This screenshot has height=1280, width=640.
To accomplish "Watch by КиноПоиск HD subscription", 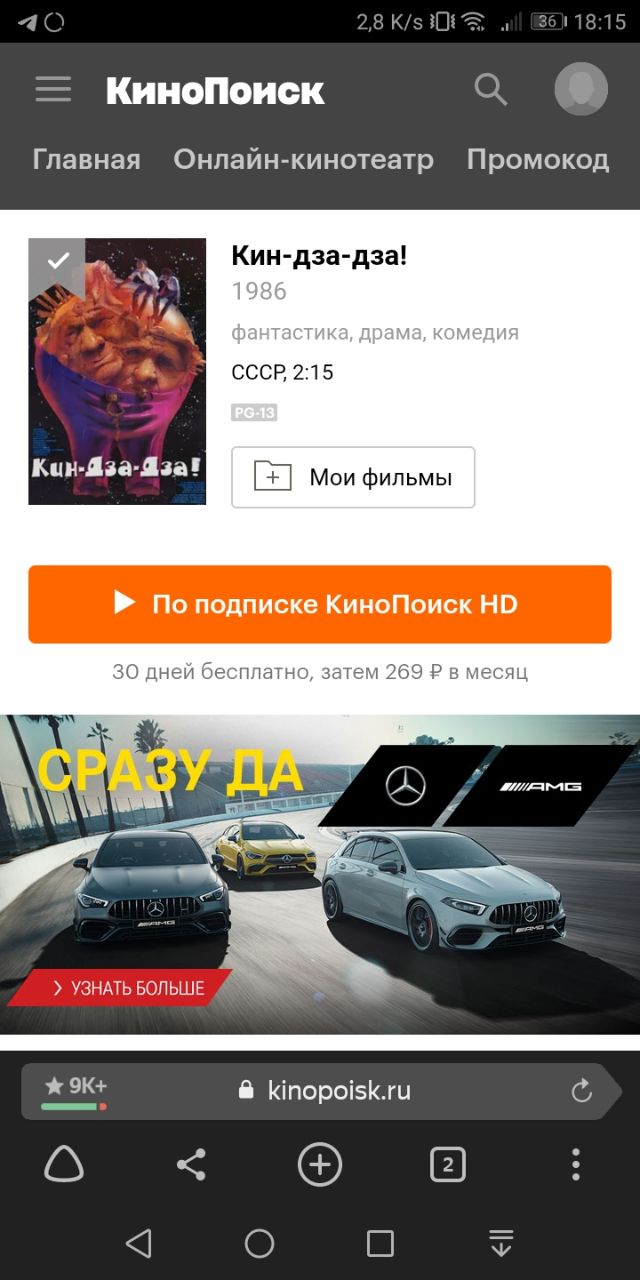I will (319, 604).
